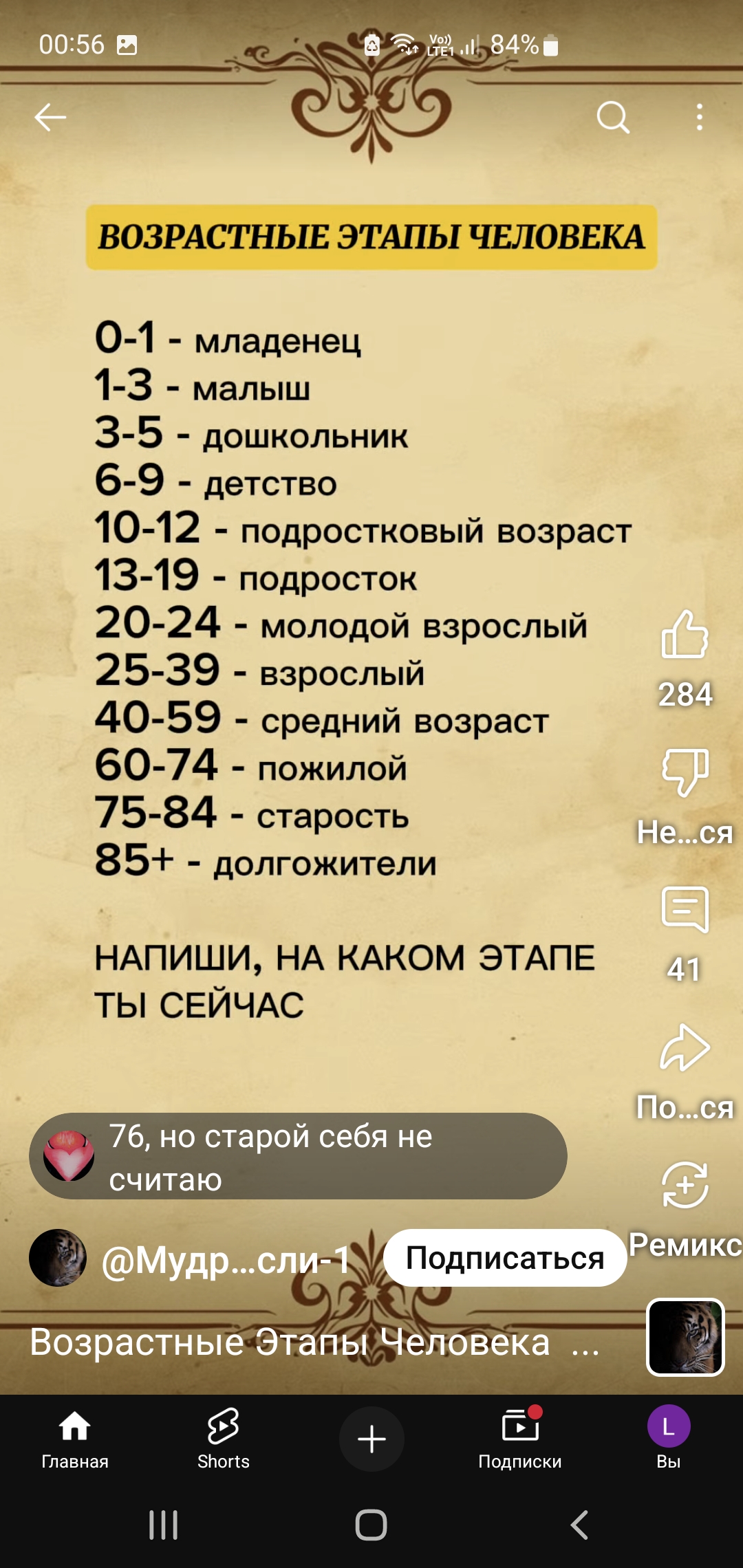Tap Подписаться to subscribe

pos(504,1259)
